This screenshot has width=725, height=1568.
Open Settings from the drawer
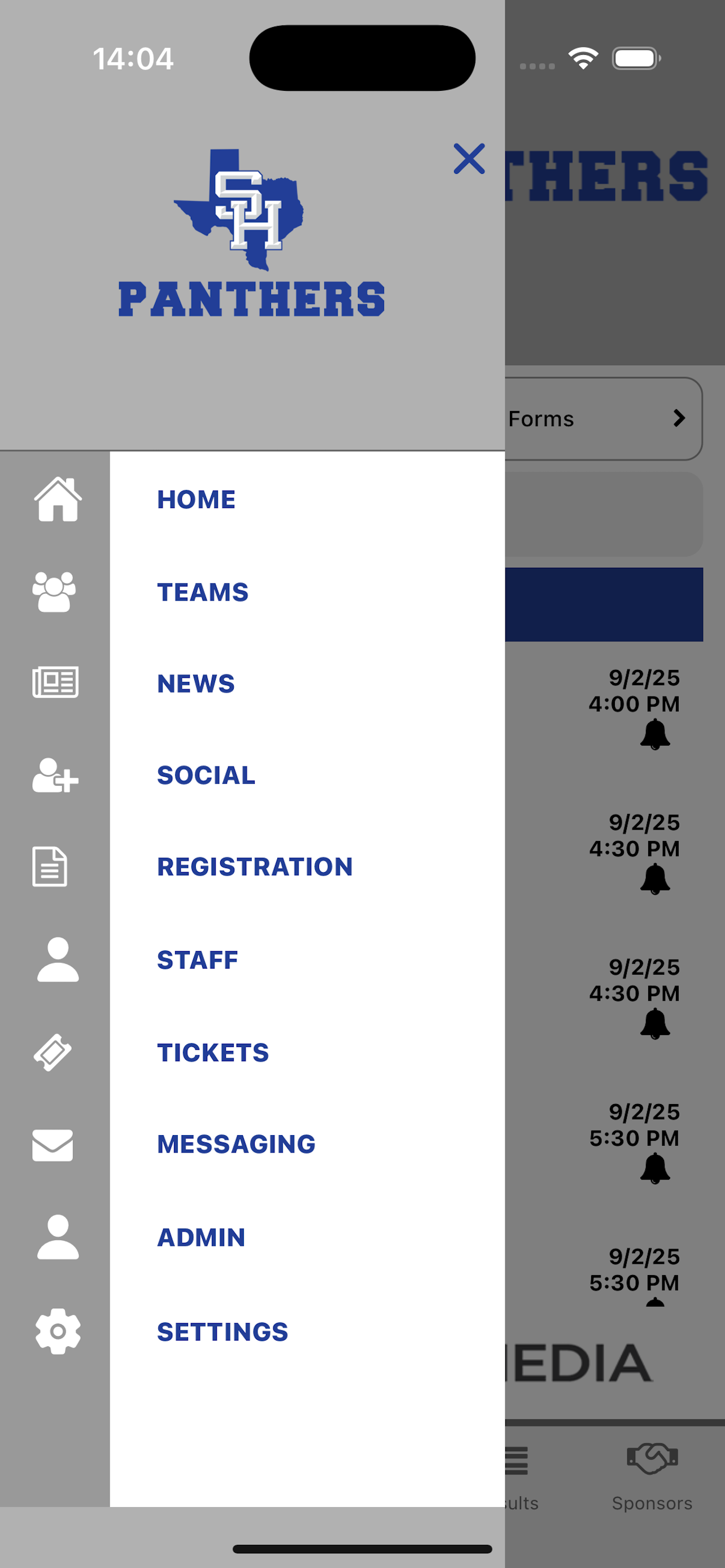pyautogui.click(x=223, y=1332)
